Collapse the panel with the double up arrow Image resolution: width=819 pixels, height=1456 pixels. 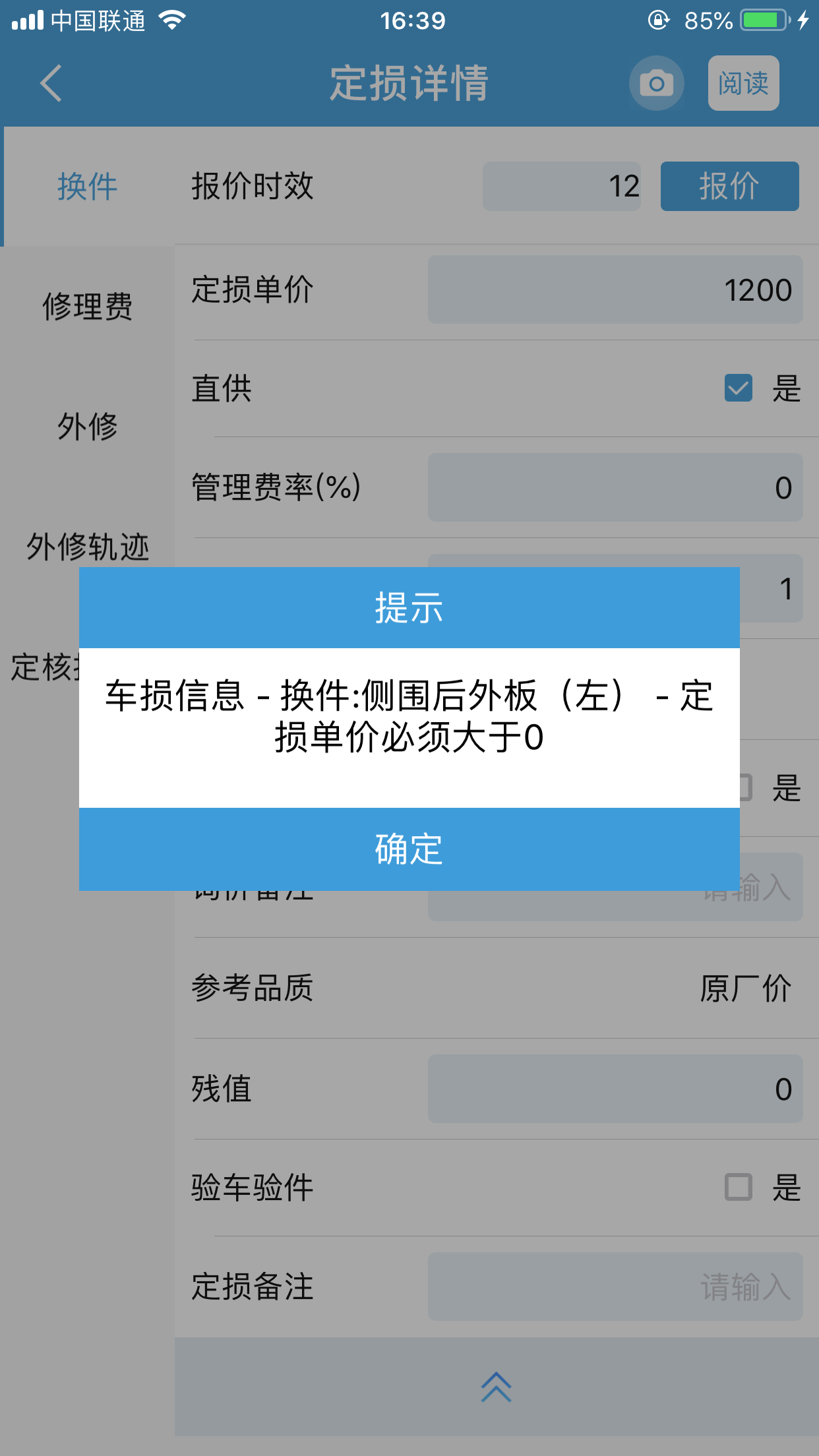497,1387
